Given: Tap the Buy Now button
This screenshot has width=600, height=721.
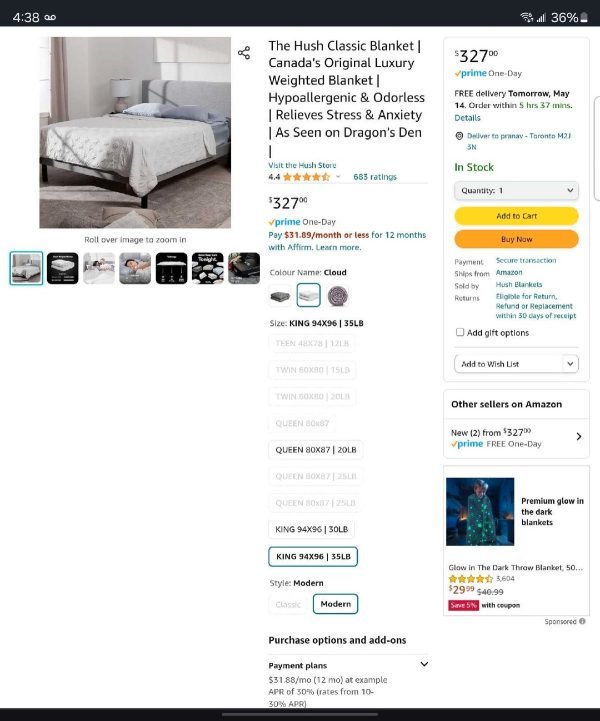Looking at the screenshot, I should (x=516, y=240).
